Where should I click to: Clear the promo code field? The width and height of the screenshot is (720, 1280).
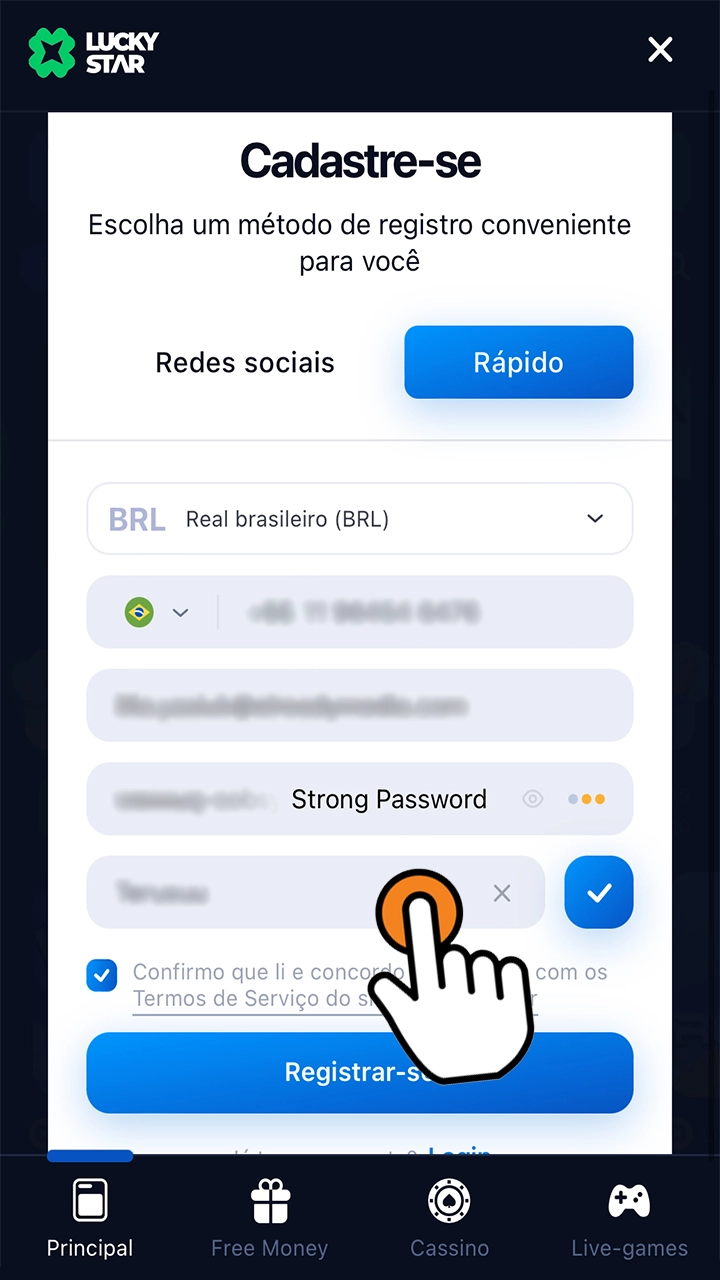[x=502, y=893]
